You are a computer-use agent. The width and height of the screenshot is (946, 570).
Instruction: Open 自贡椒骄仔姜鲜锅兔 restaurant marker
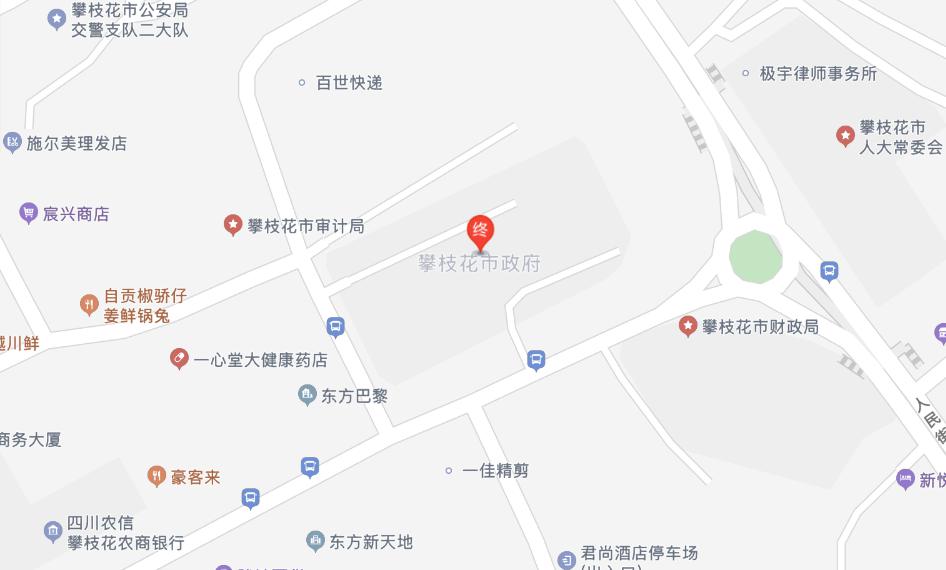coord(89,303)
